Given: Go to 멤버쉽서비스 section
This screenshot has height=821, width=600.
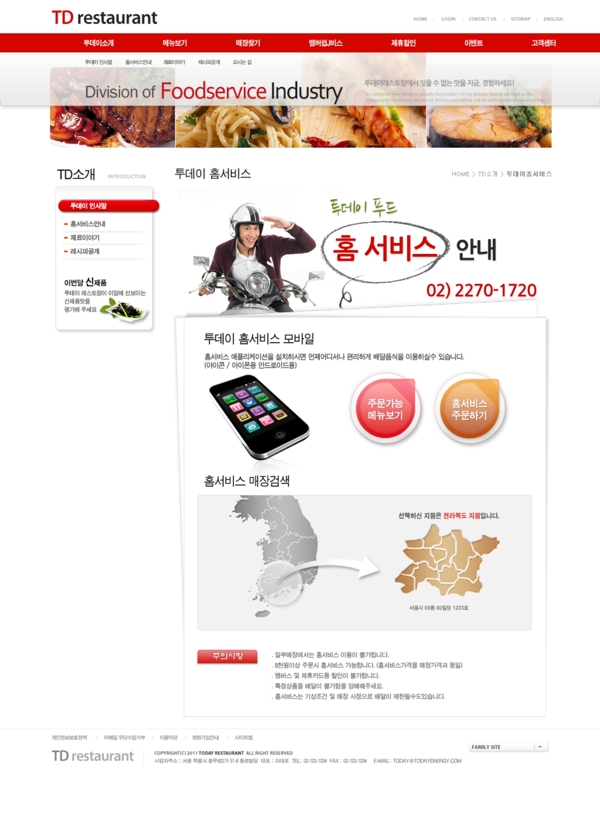Looking at the screenshot, I should click(325, 43).
